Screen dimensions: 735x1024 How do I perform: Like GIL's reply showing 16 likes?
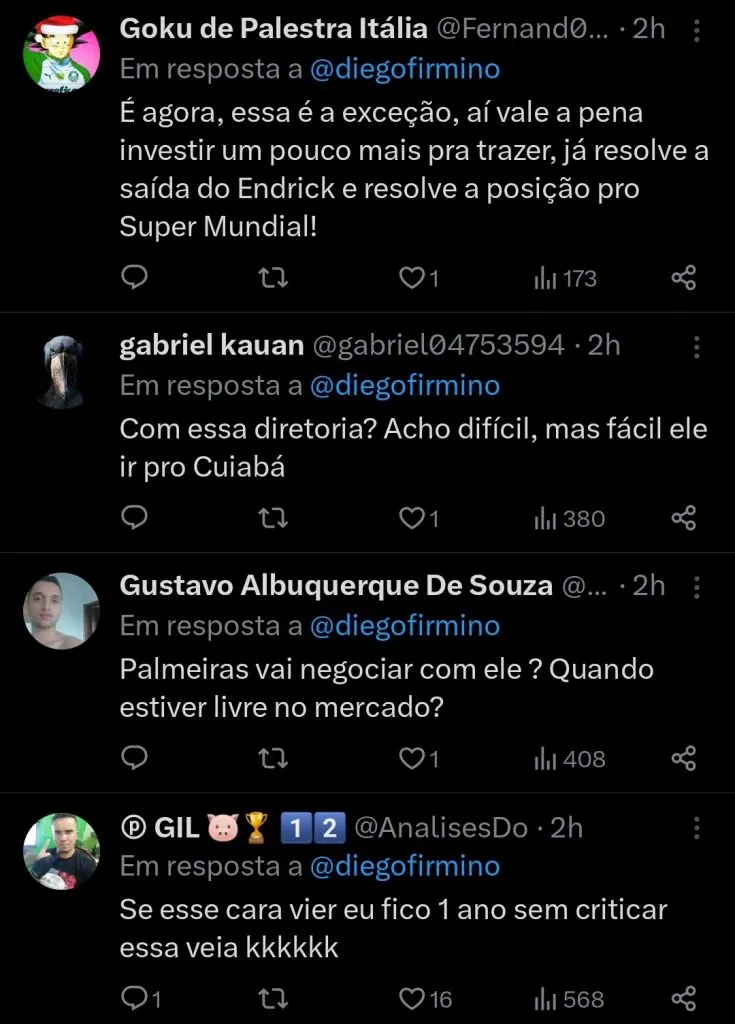point(413,998)
